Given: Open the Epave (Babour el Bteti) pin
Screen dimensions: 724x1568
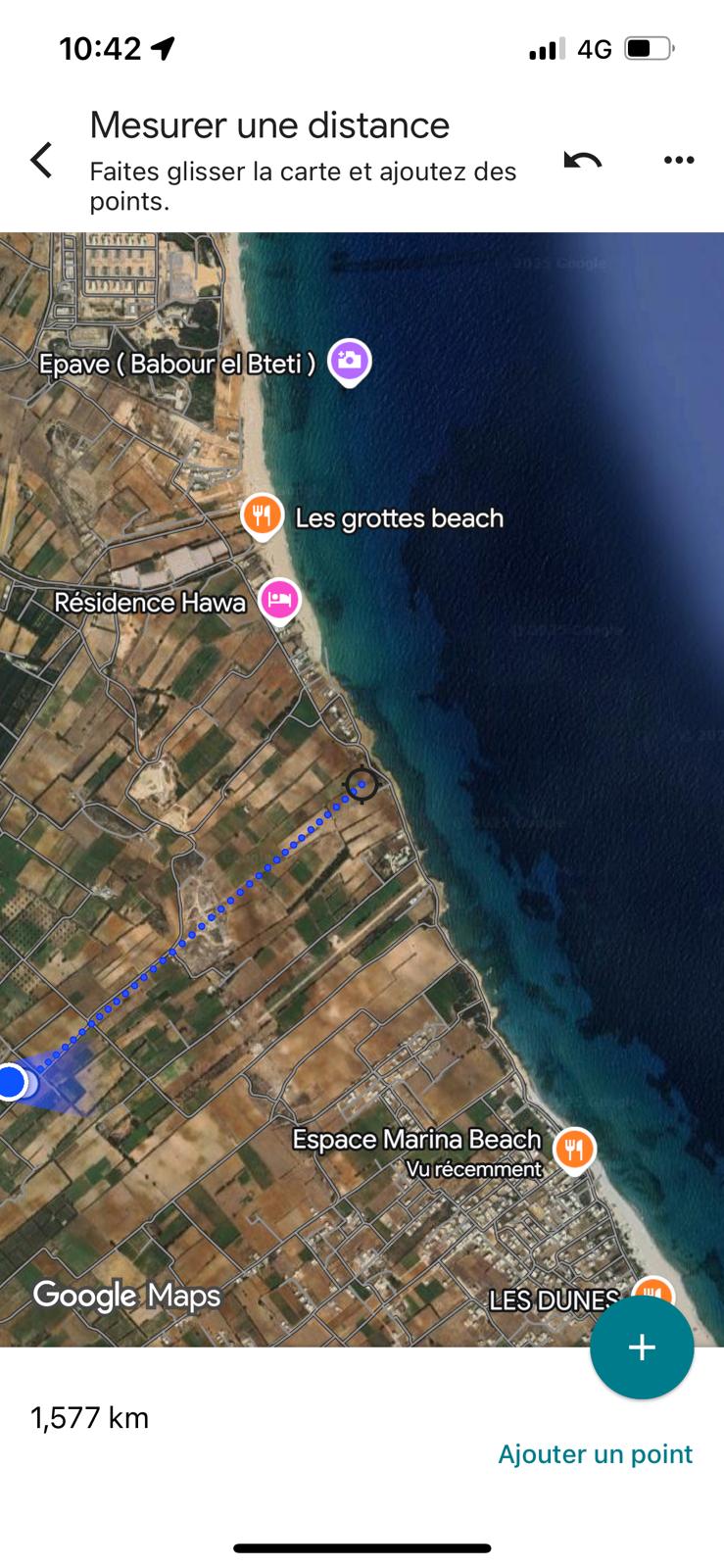Looking at the screenshot, I should point(350,362).
